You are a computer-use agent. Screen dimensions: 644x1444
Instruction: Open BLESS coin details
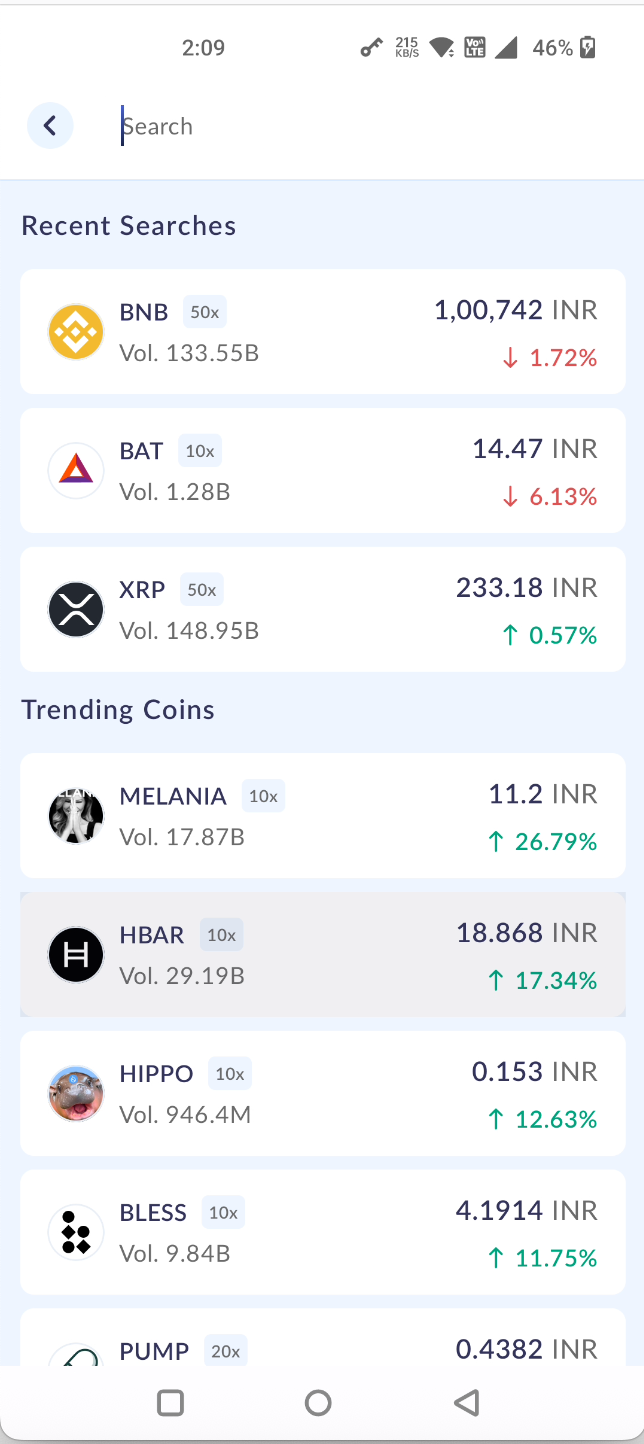pyautogui.click(x=322, y=1232)
